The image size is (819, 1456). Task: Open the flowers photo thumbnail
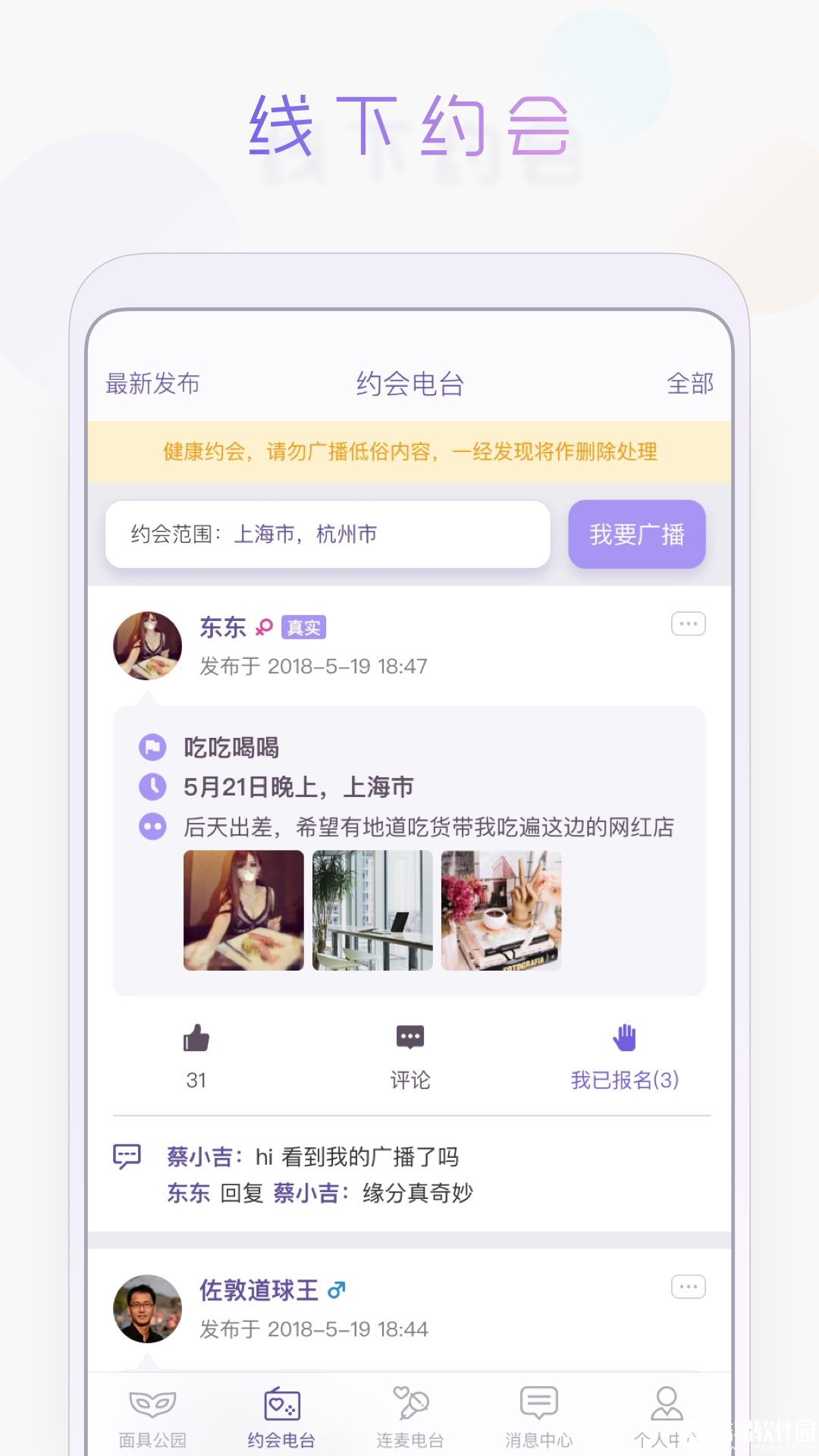click(501, 910)
